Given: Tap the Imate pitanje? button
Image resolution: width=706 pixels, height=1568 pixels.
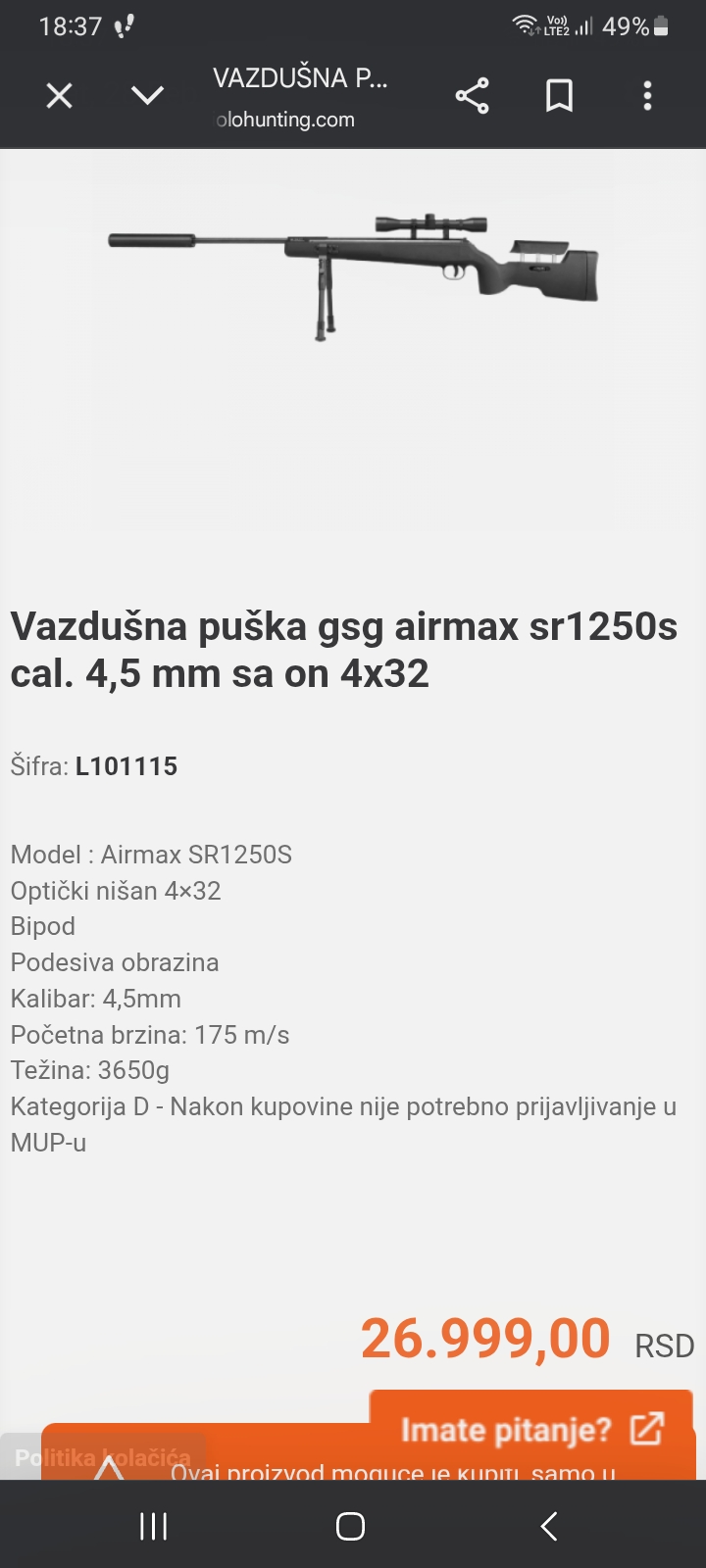Looking at the screenshot, I should pyautogui.click(x=531, y=1430).
